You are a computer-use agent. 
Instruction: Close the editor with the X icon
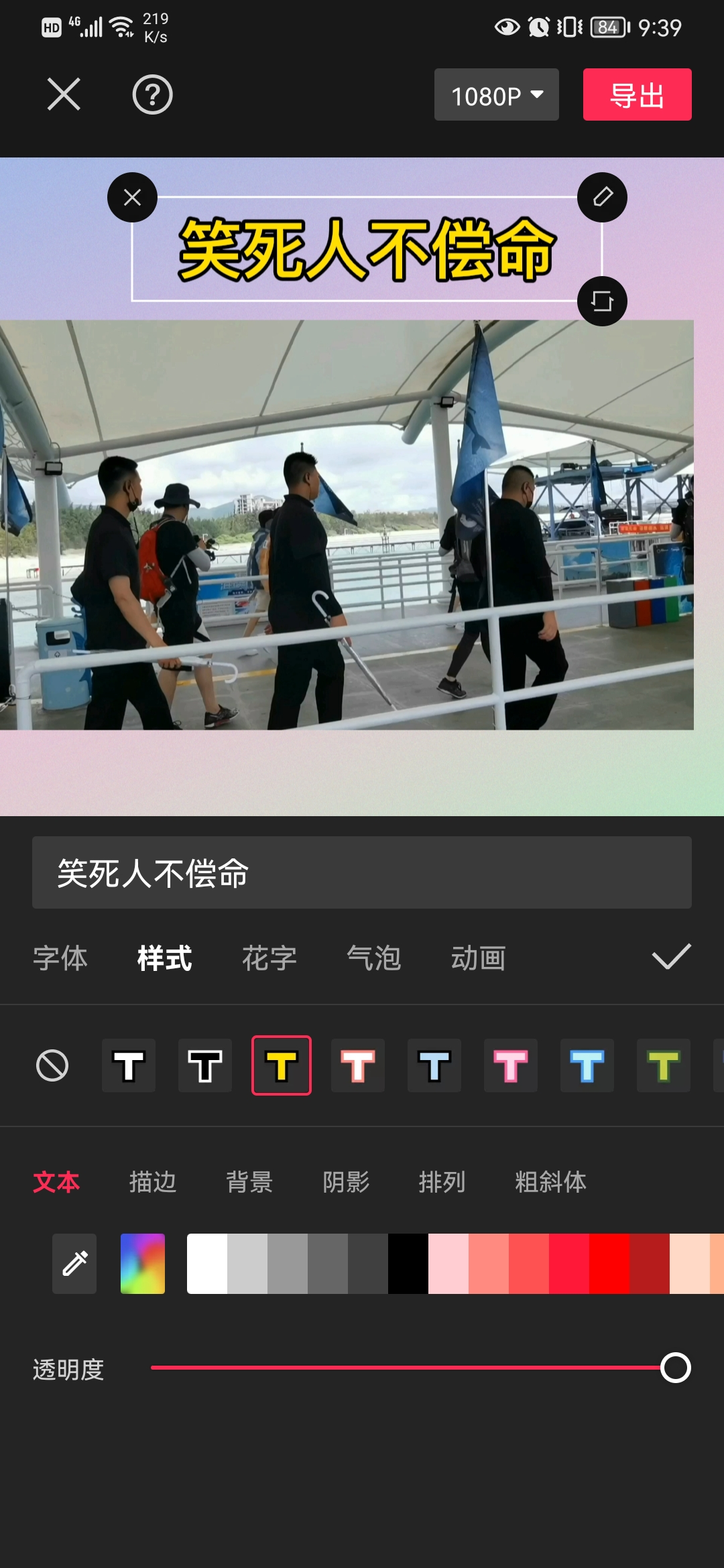tap(64, 94)
